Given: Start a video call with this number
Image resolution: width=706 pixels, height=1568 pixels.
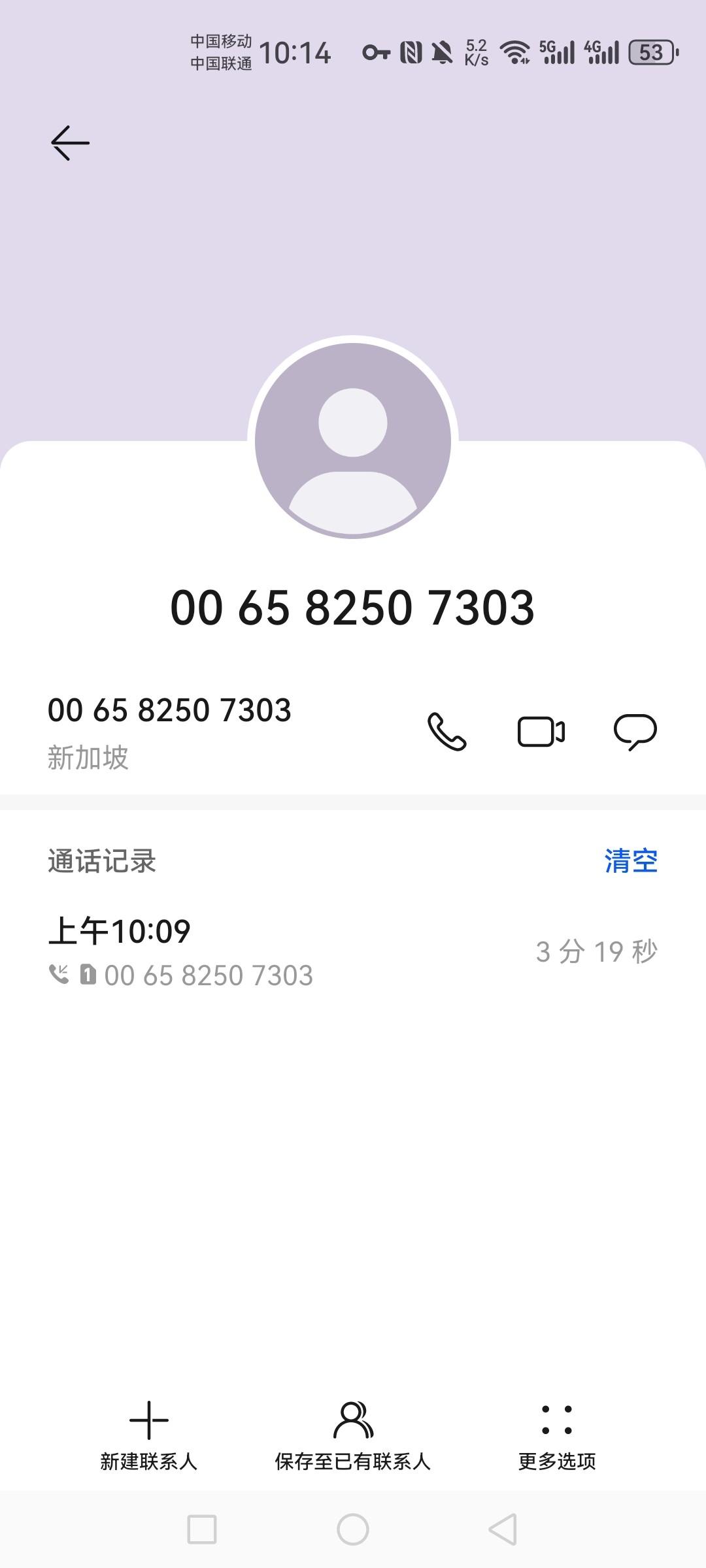Looking at the screenshot, I should [541, 731].
